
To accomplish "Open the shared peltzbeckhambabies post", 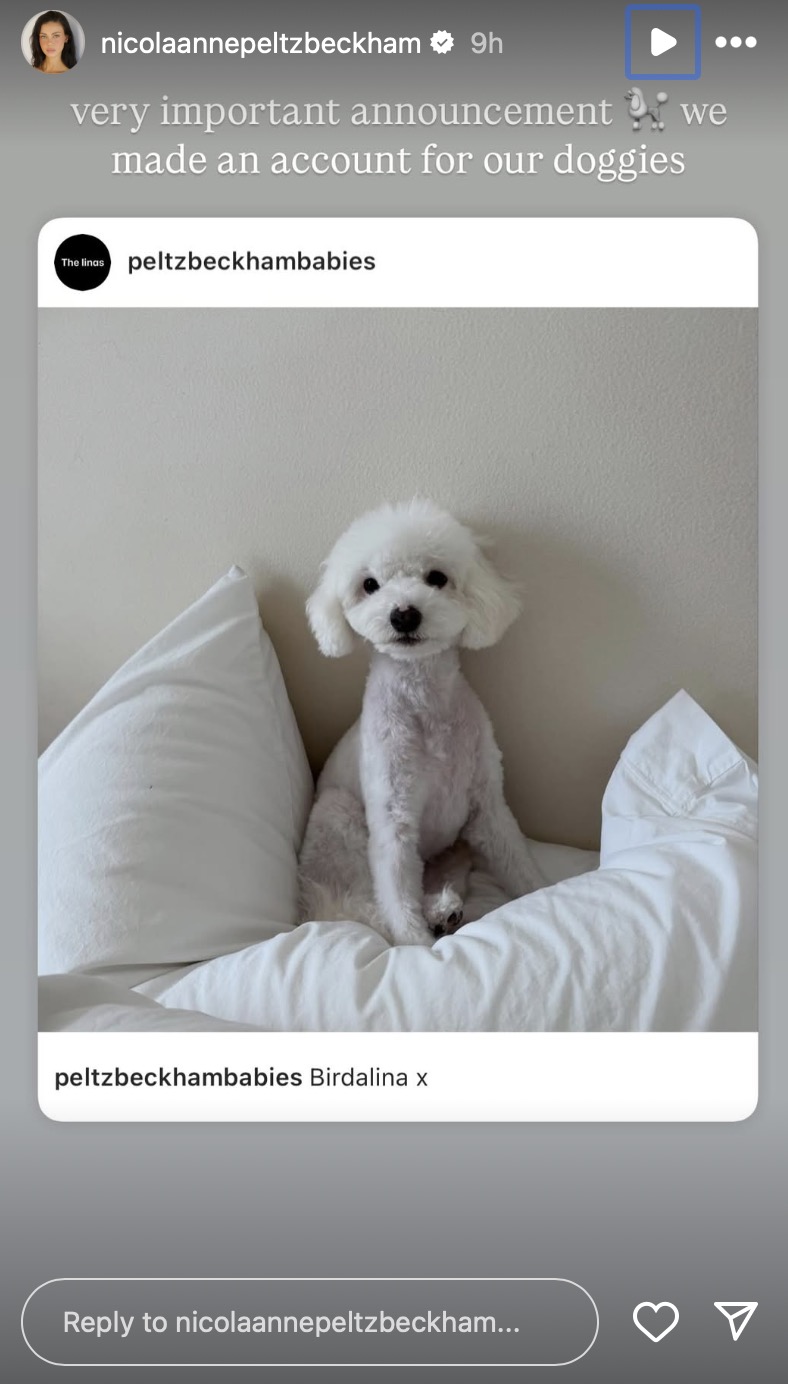I will click(397, 668).
